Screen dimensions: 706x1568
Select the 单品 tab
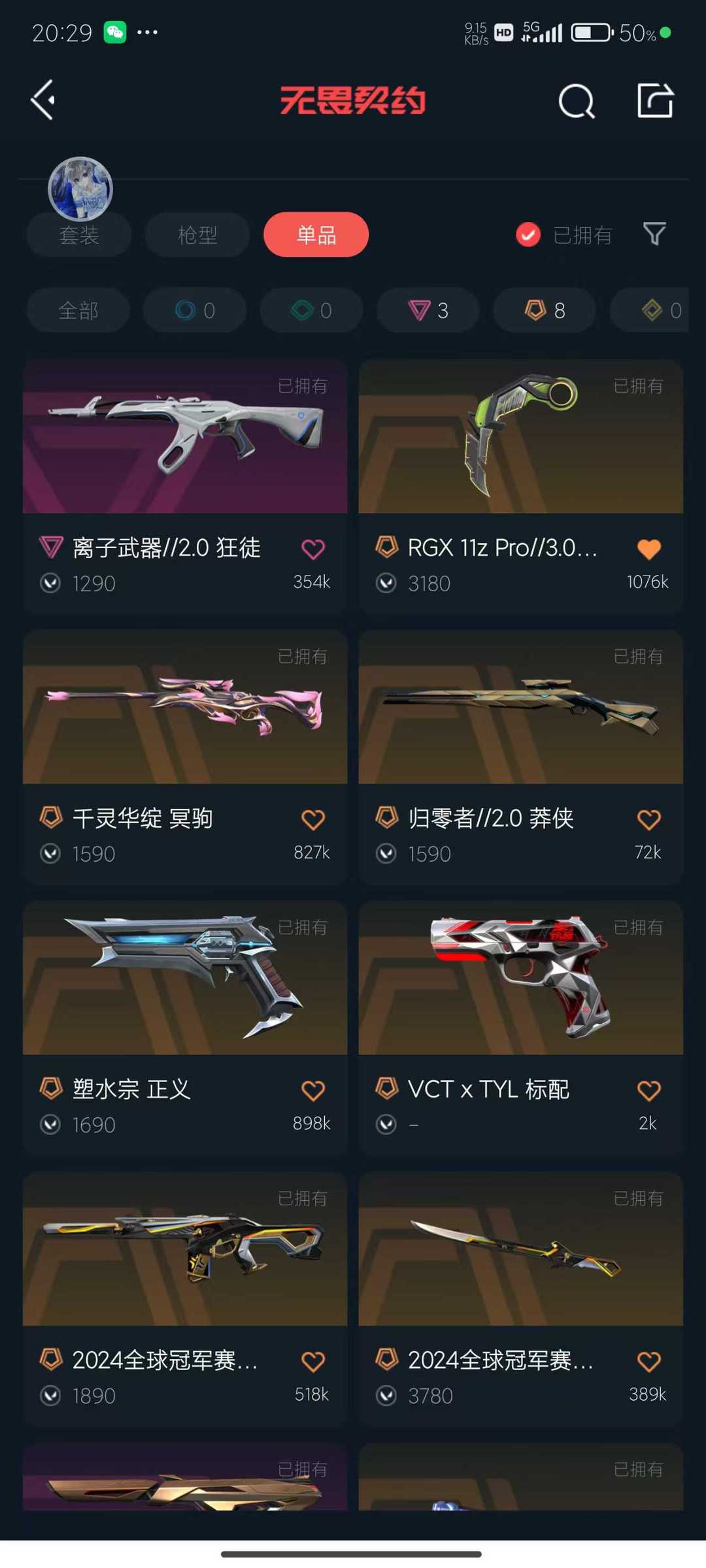point(316,235)
